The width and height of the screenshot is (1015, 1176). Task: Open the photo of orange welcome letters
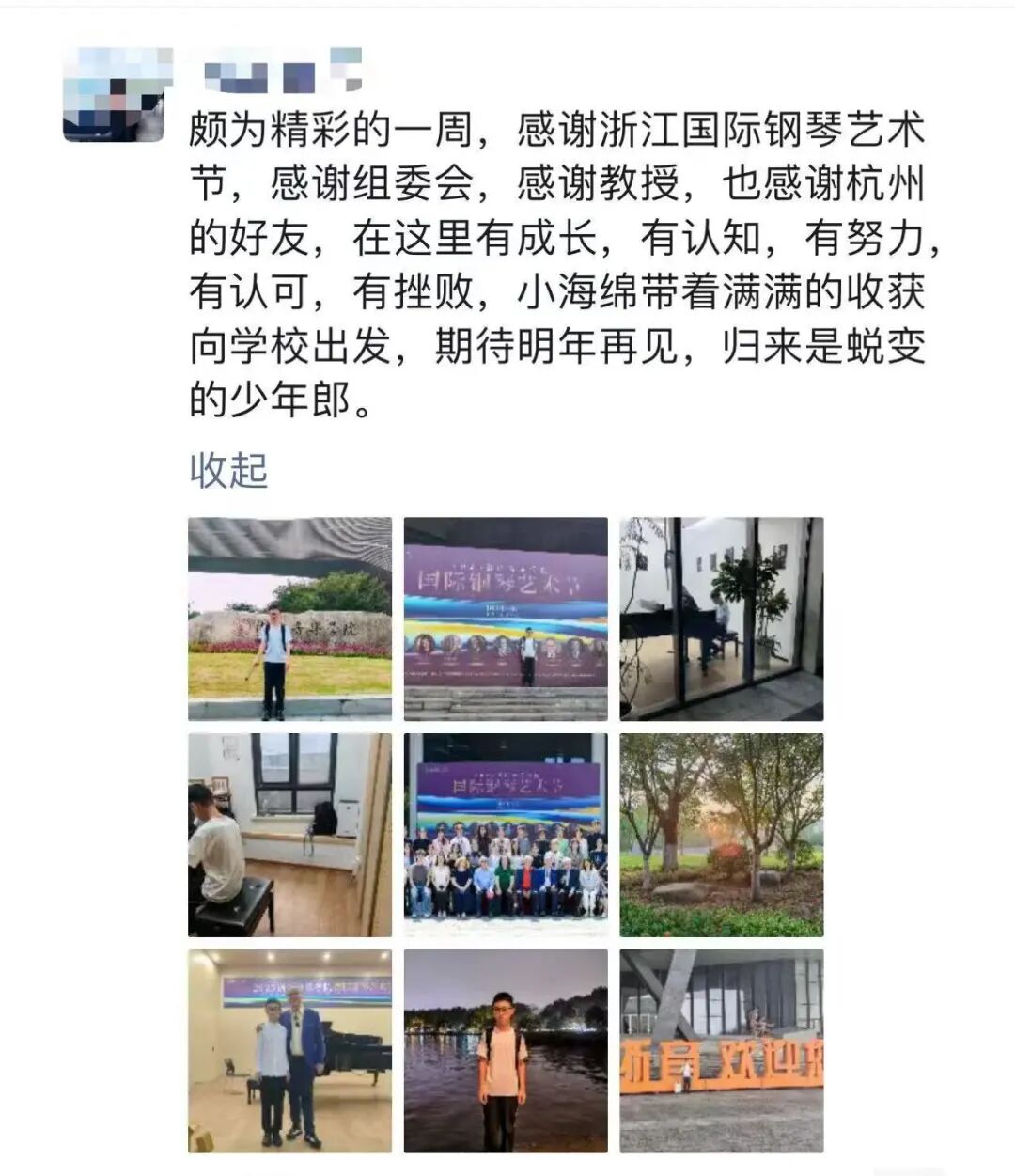[721, 1050]
